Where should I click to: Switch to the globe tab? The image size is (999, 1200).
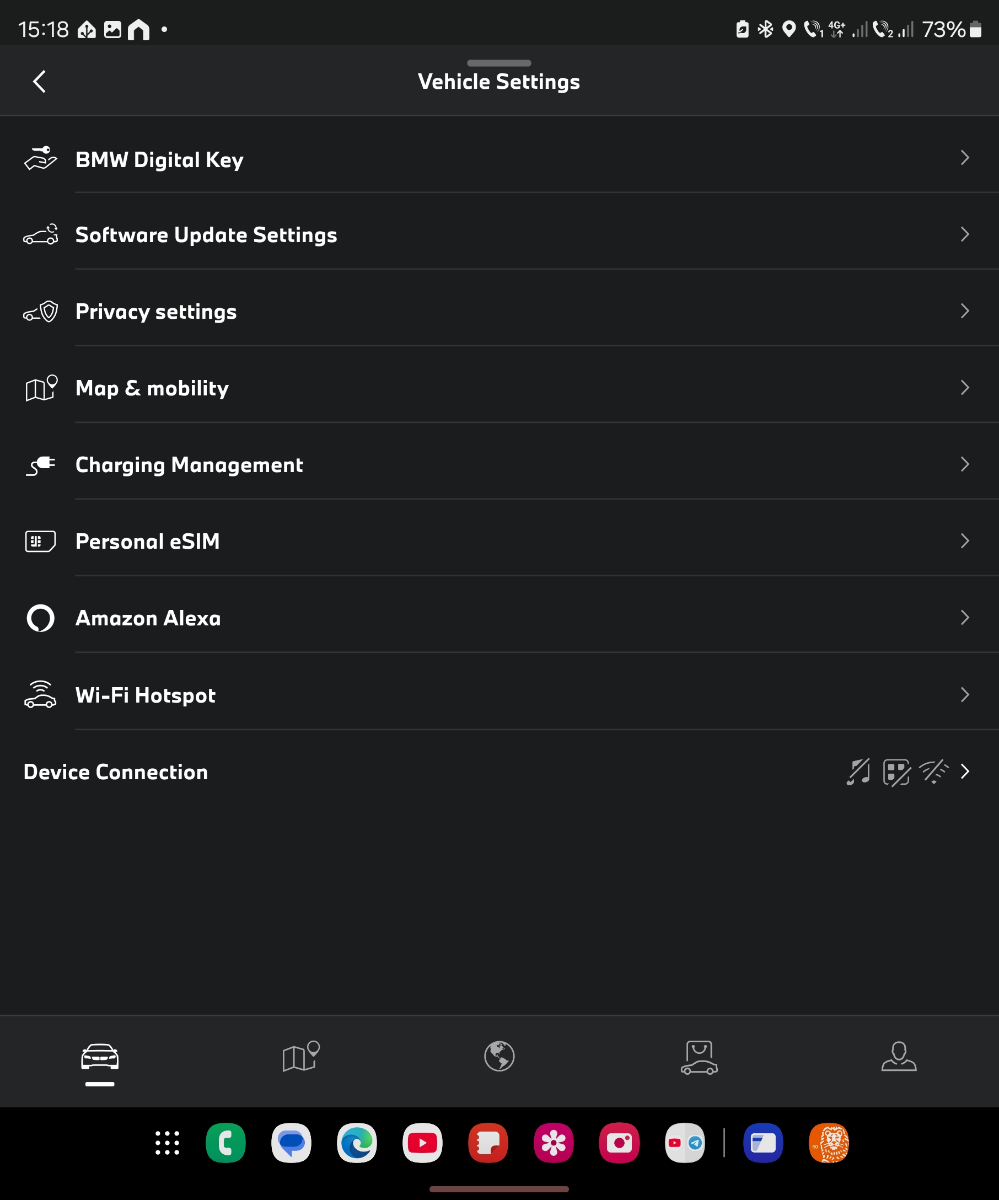tap(499, 1057)
